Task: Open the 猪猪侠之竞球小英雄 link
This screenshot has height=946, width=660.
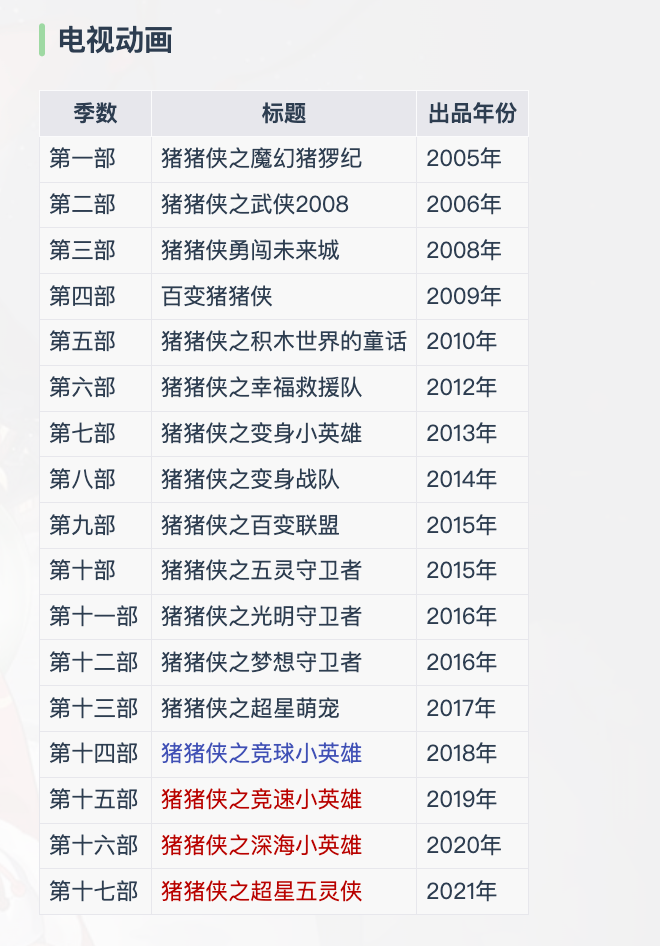Action: [x=261, y=753]
